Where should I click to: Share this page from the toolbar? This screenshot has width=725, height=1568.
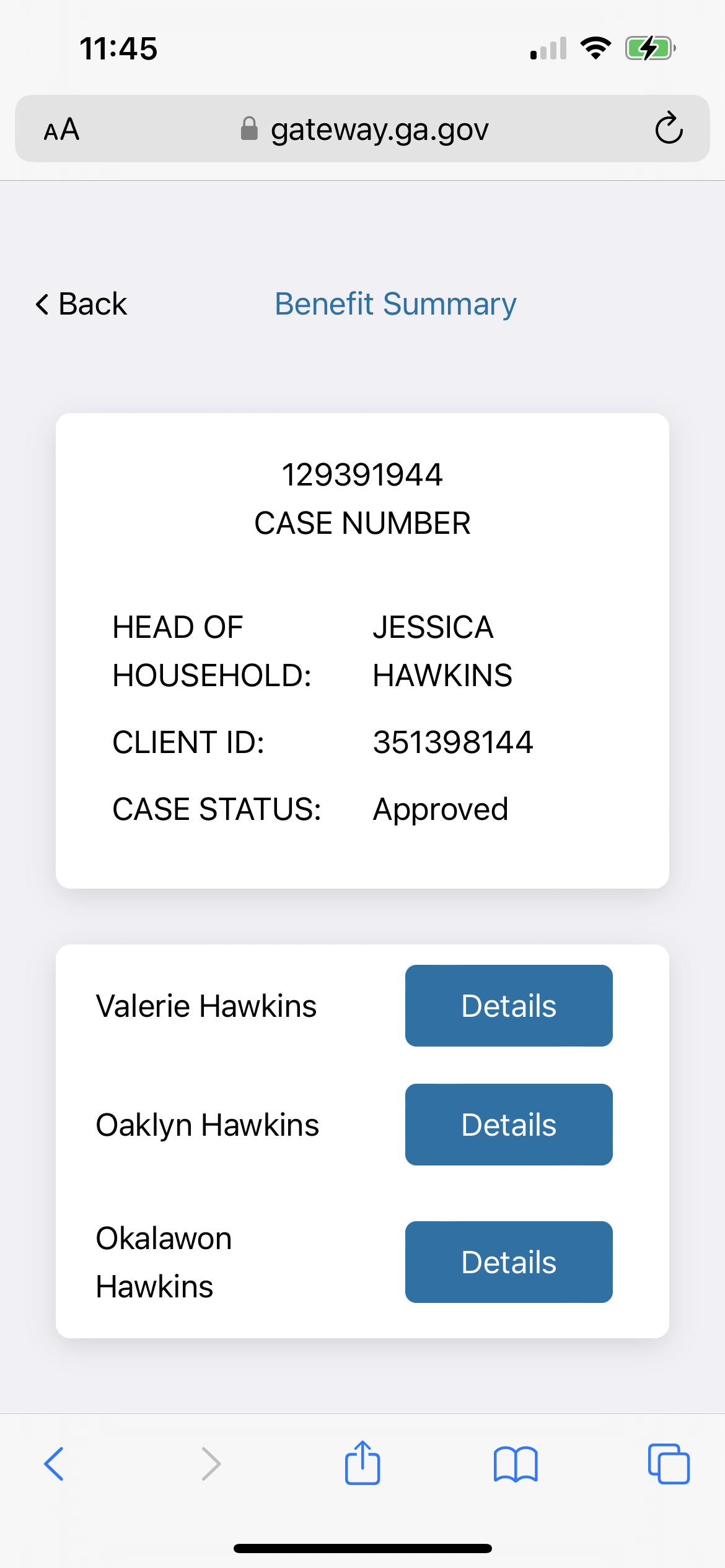pos(362,1463)
